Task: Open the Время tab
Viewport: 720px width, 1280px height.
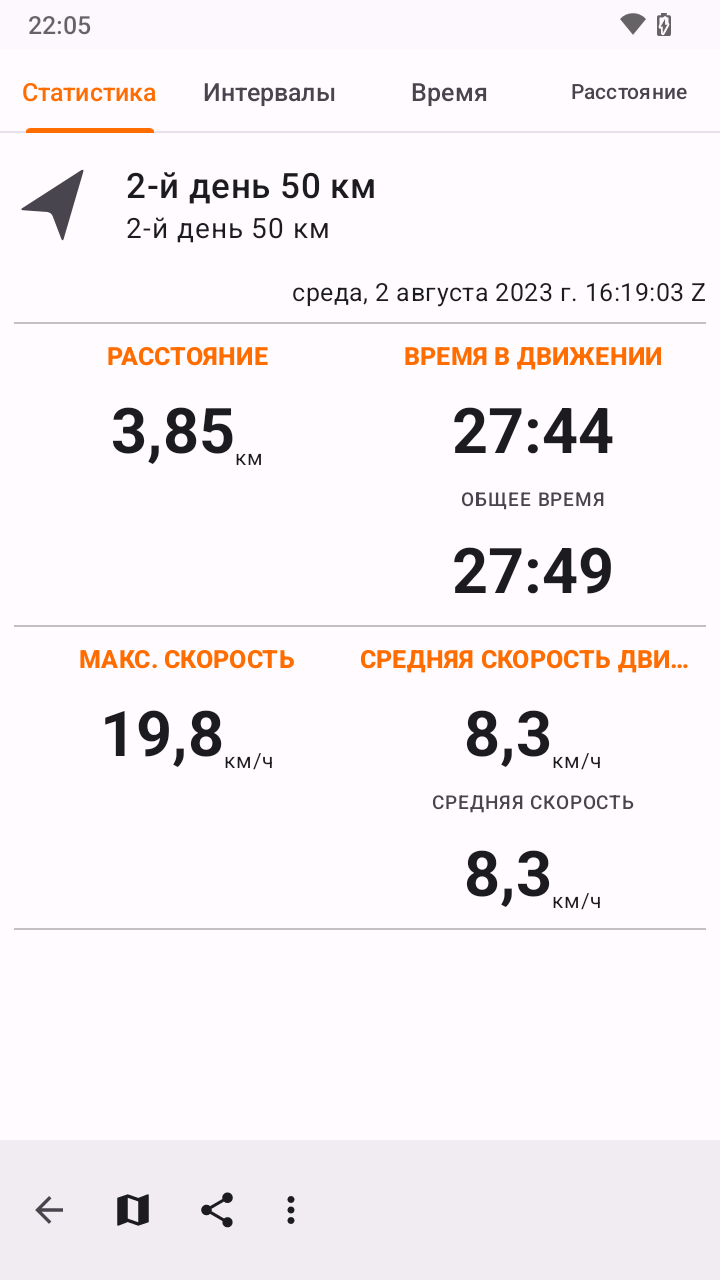Action: tap(449, 93)
